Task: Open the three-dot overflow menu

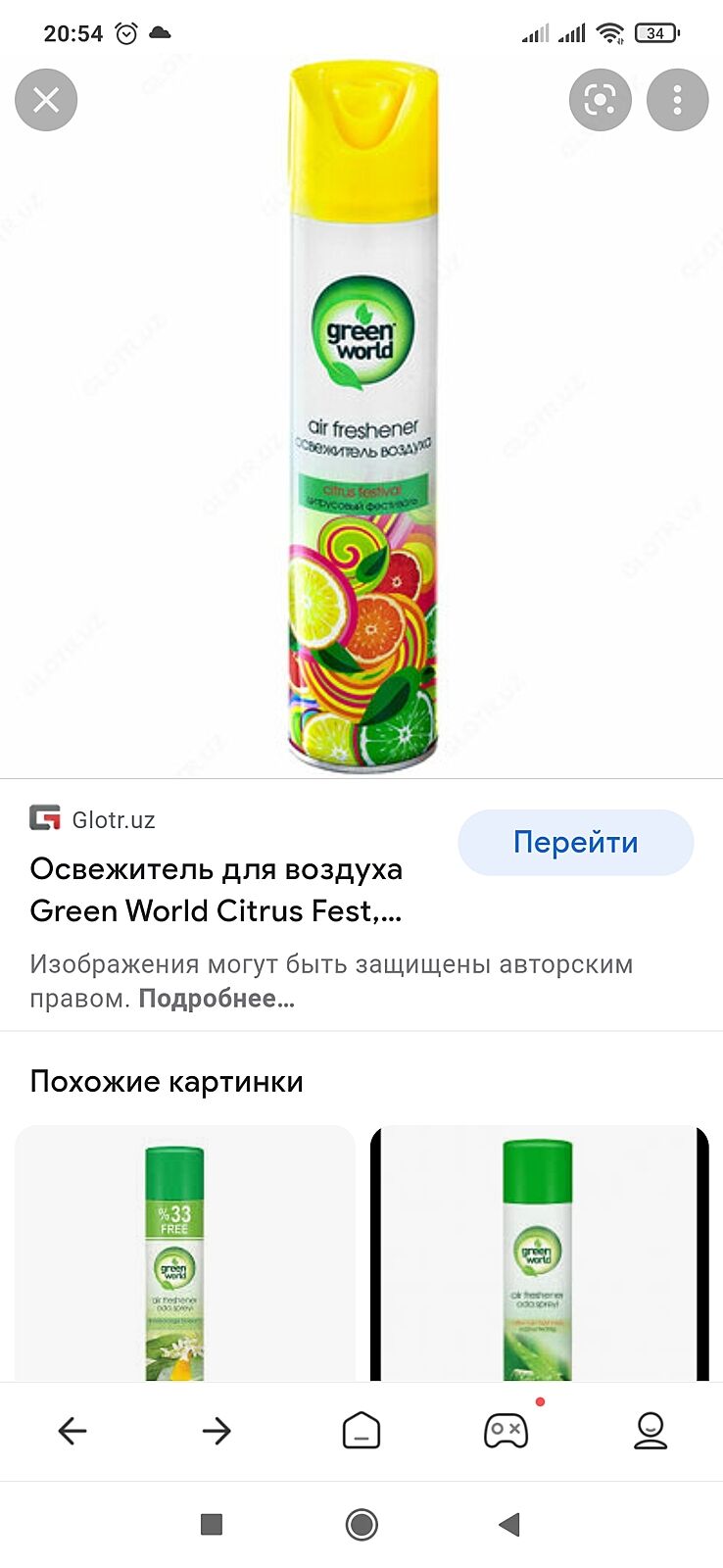Action: [x=677, y=100]
